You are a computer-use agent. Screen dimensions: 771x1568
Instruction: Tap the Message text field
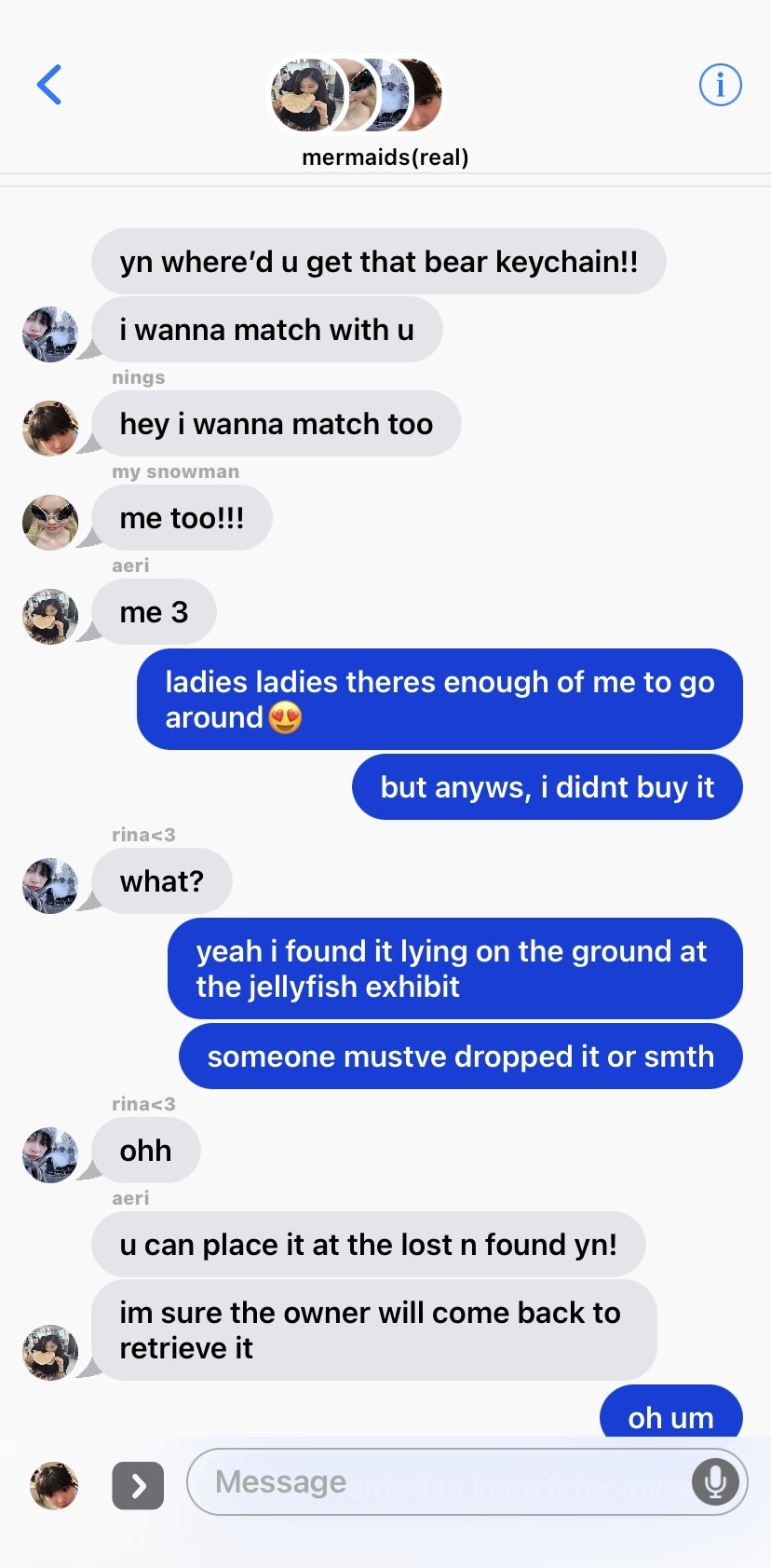tap(438, 1481)
